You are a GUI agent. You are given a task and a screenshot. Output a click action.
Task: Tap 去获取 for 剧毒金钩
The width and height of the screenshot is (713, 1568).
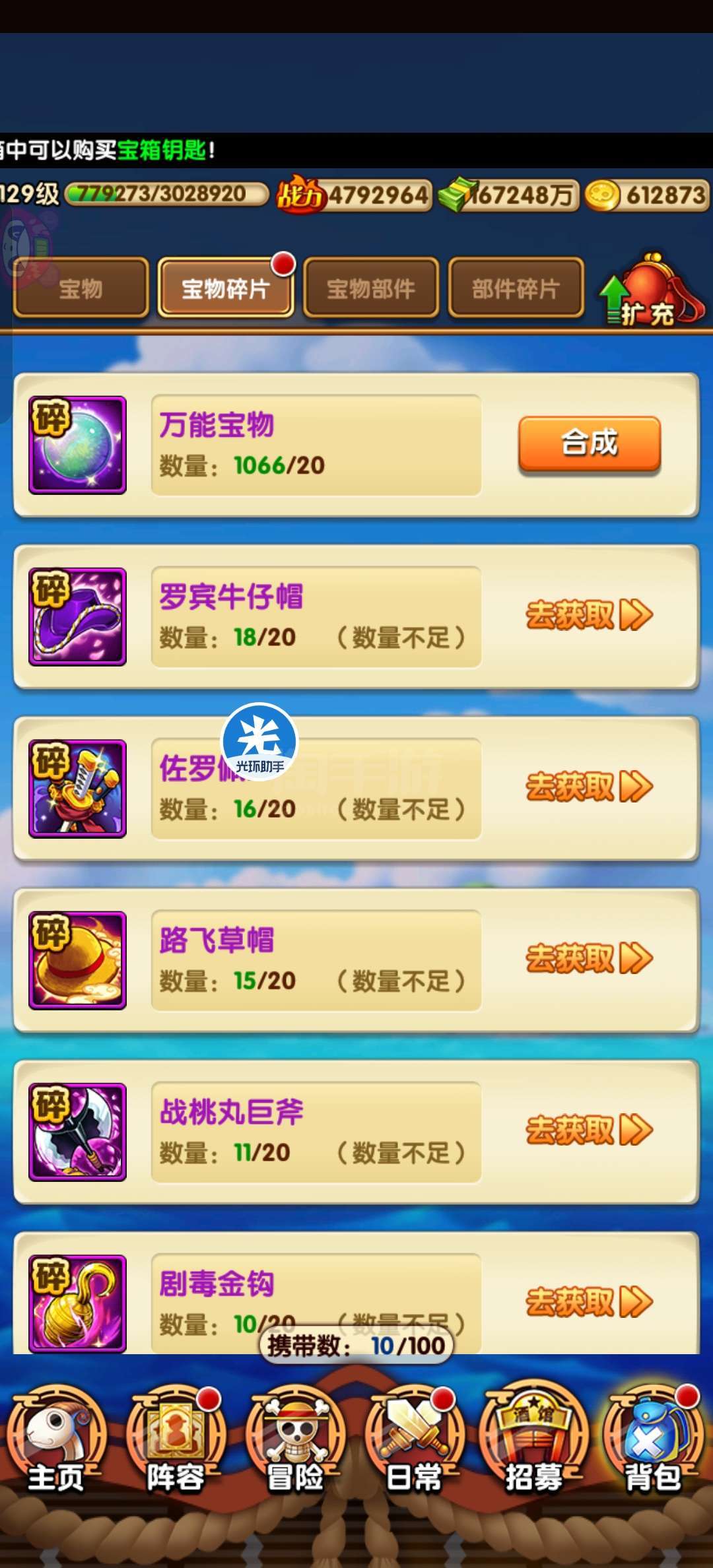pos(589,1301)
